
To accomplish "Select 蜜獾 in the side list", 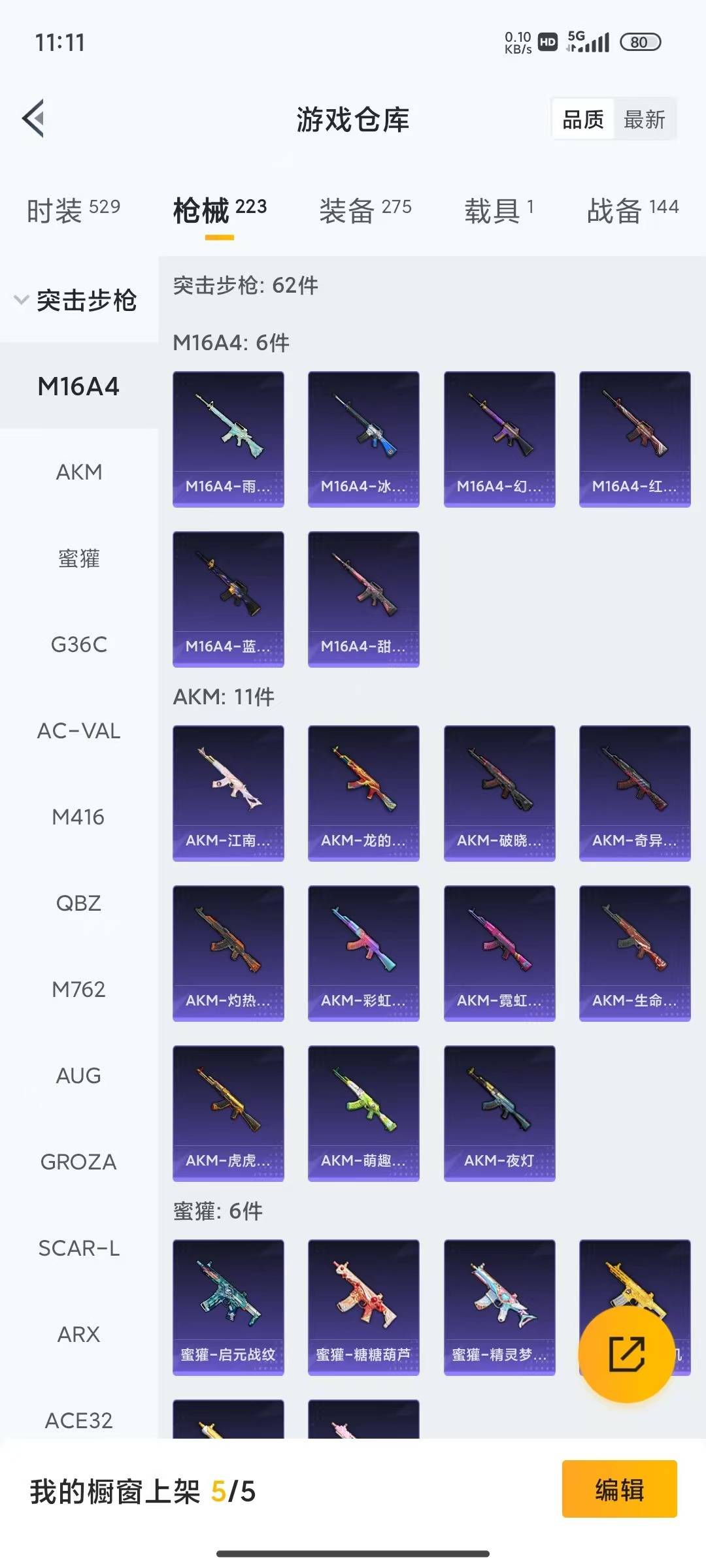I will pos(78,559).
